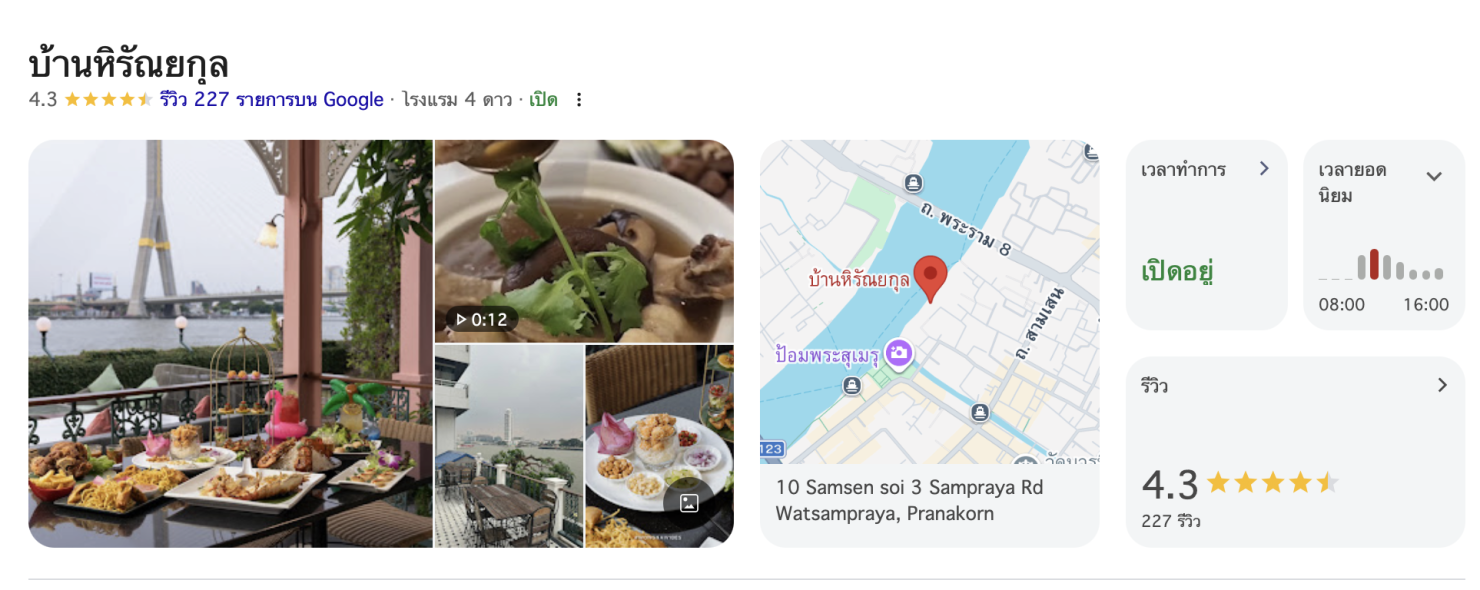Screen dimensions: 1480x590
Task: Open the map showing บ้านหิรัณยกุล location
Action: tap(929, 300)
